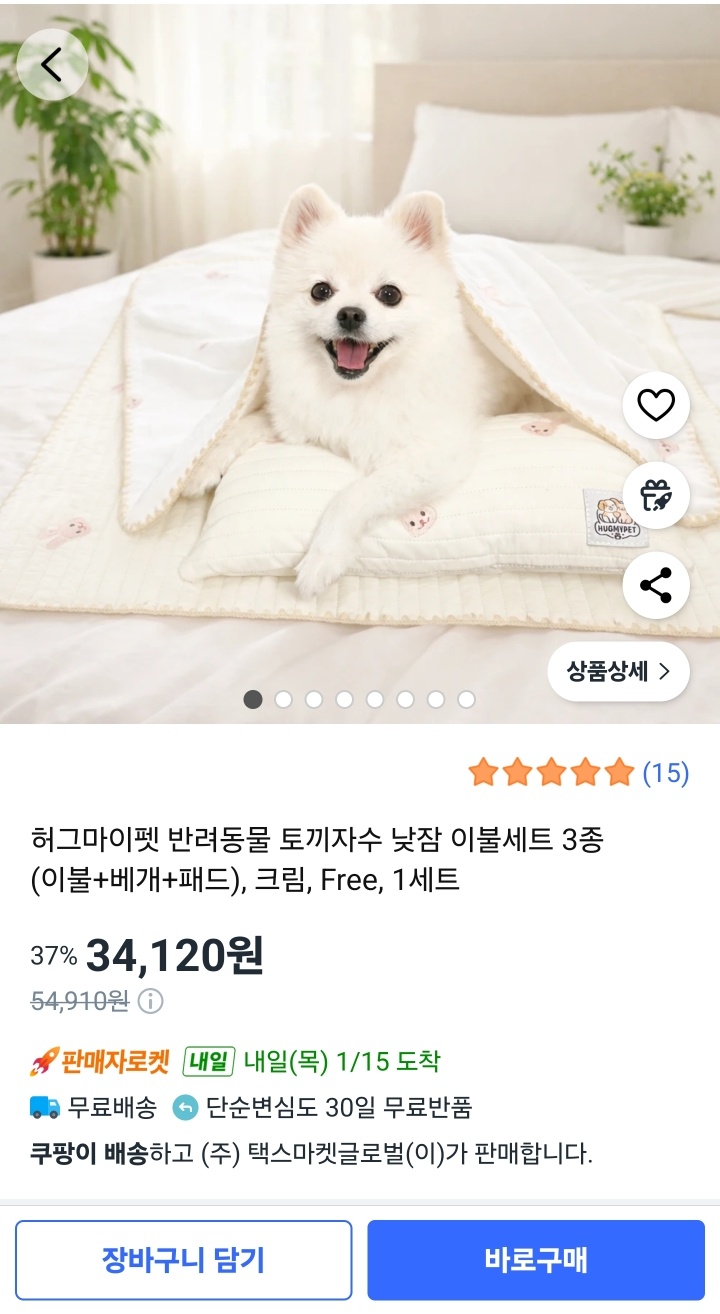Open the 15 reviews star rating
The height and width of the screenshot is (1314, 720).
tap(578, 773)
